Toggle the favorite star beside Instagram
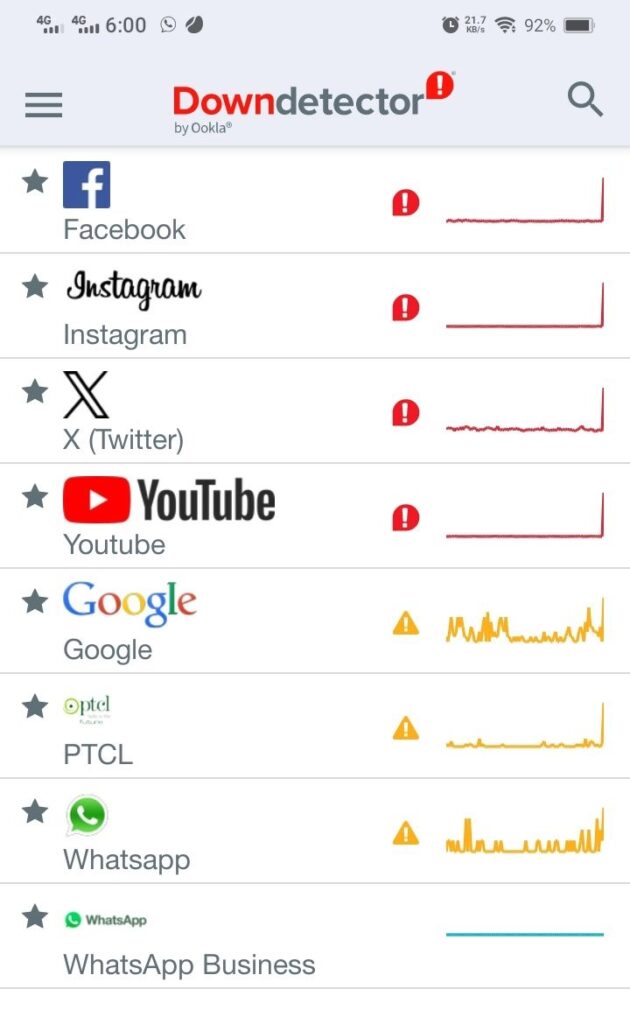 (x=35, y=286)
